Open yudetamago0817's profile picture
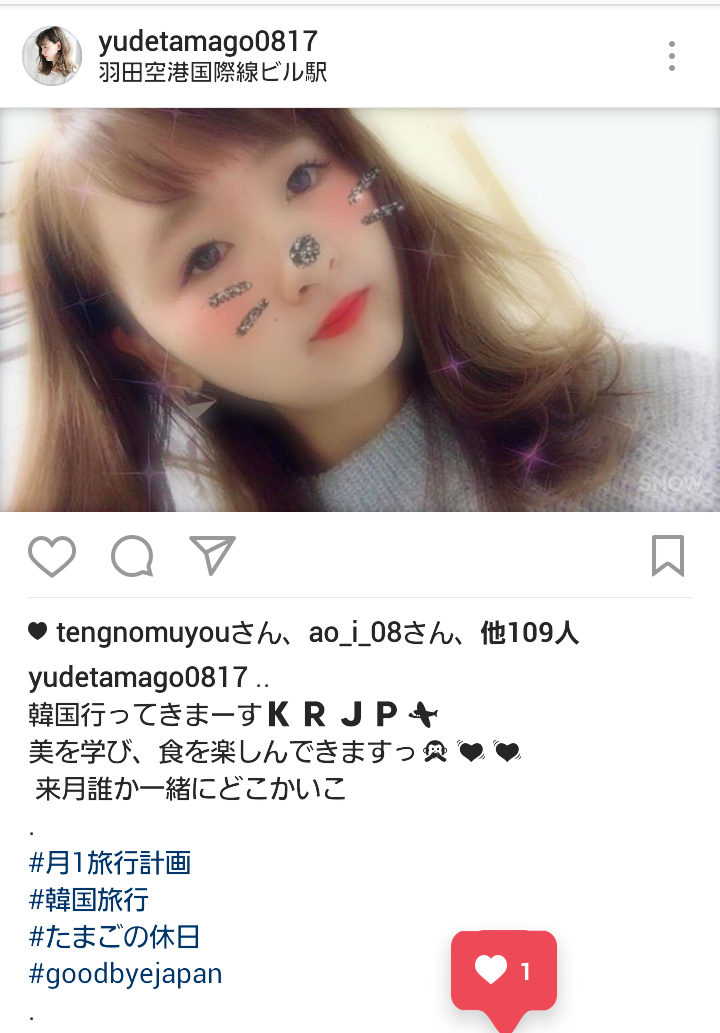This screenshot has height=1033, width=720. click(x=52, y=56)
